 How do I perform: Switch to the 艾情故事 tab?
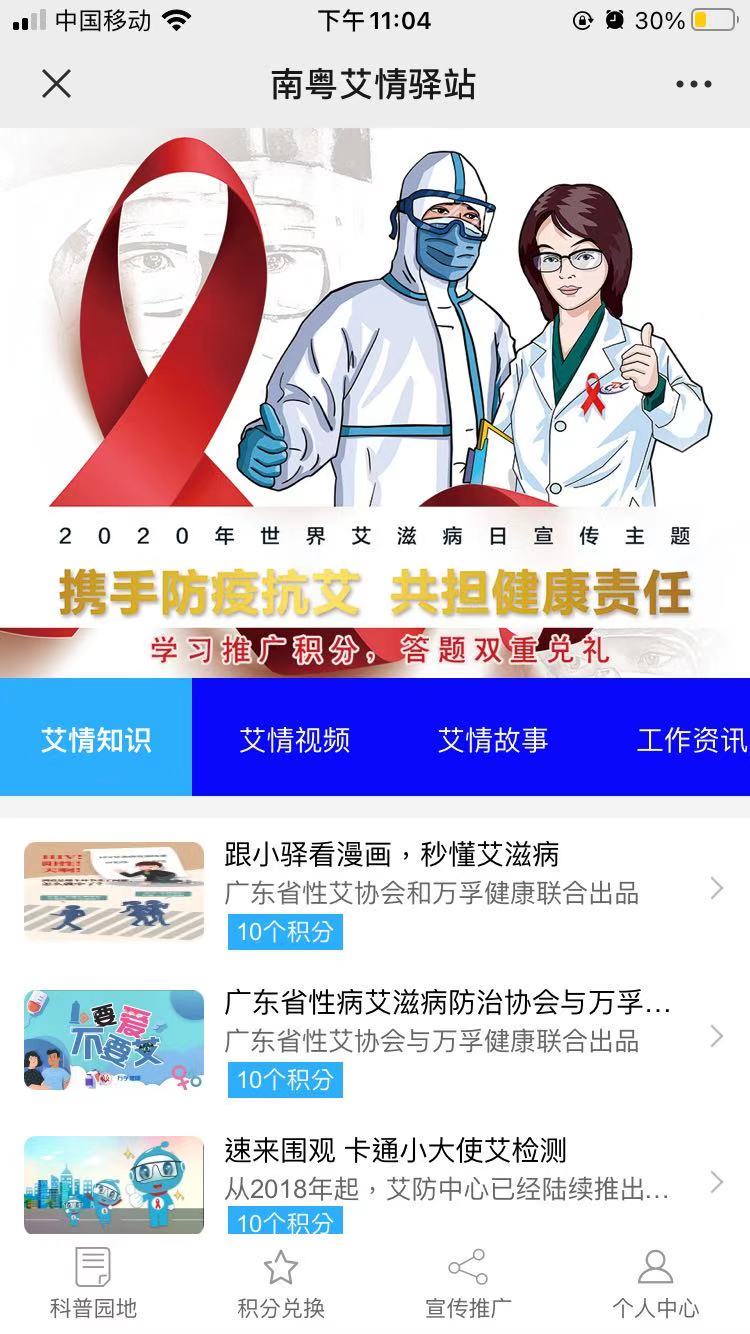493,739
